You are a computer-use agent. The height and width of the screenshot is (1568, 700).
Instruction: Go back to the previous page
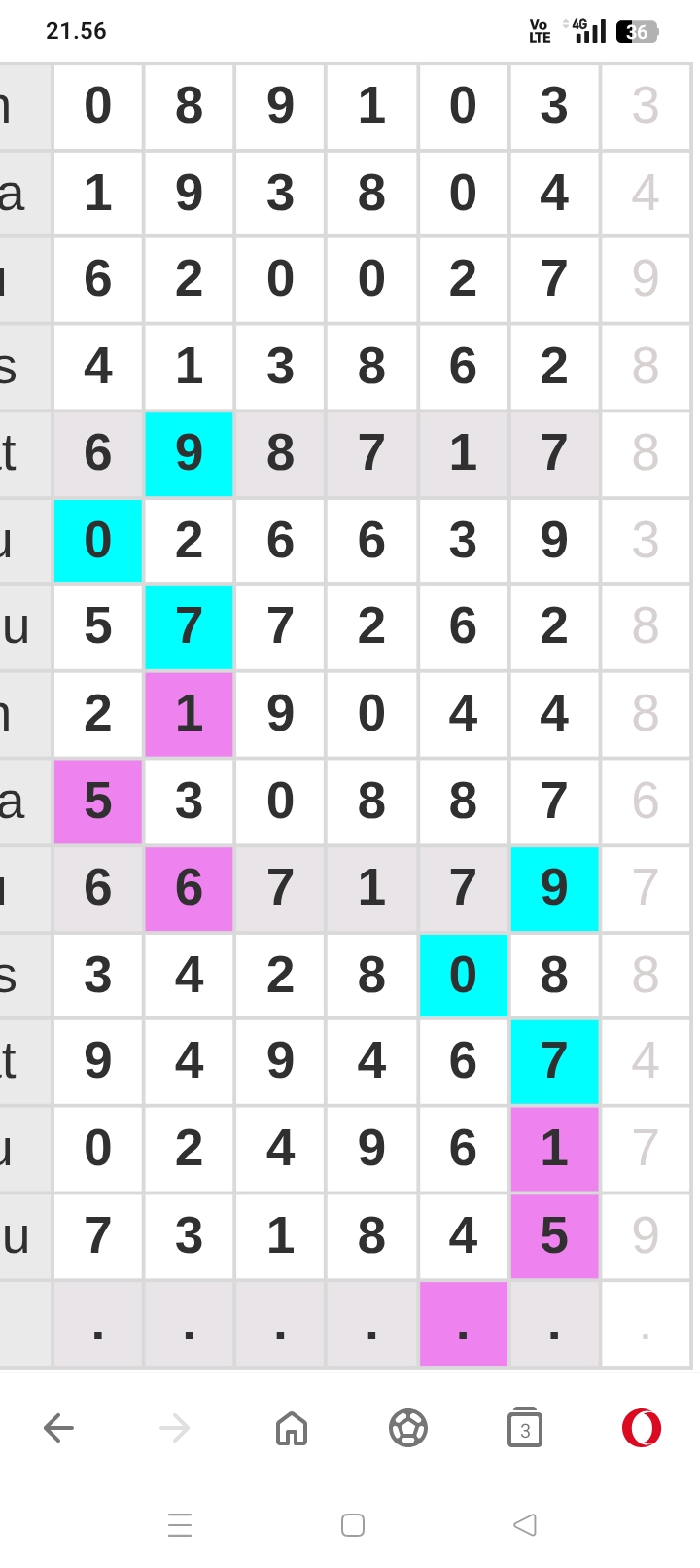pyautogui.click(x=59, y=1428)
